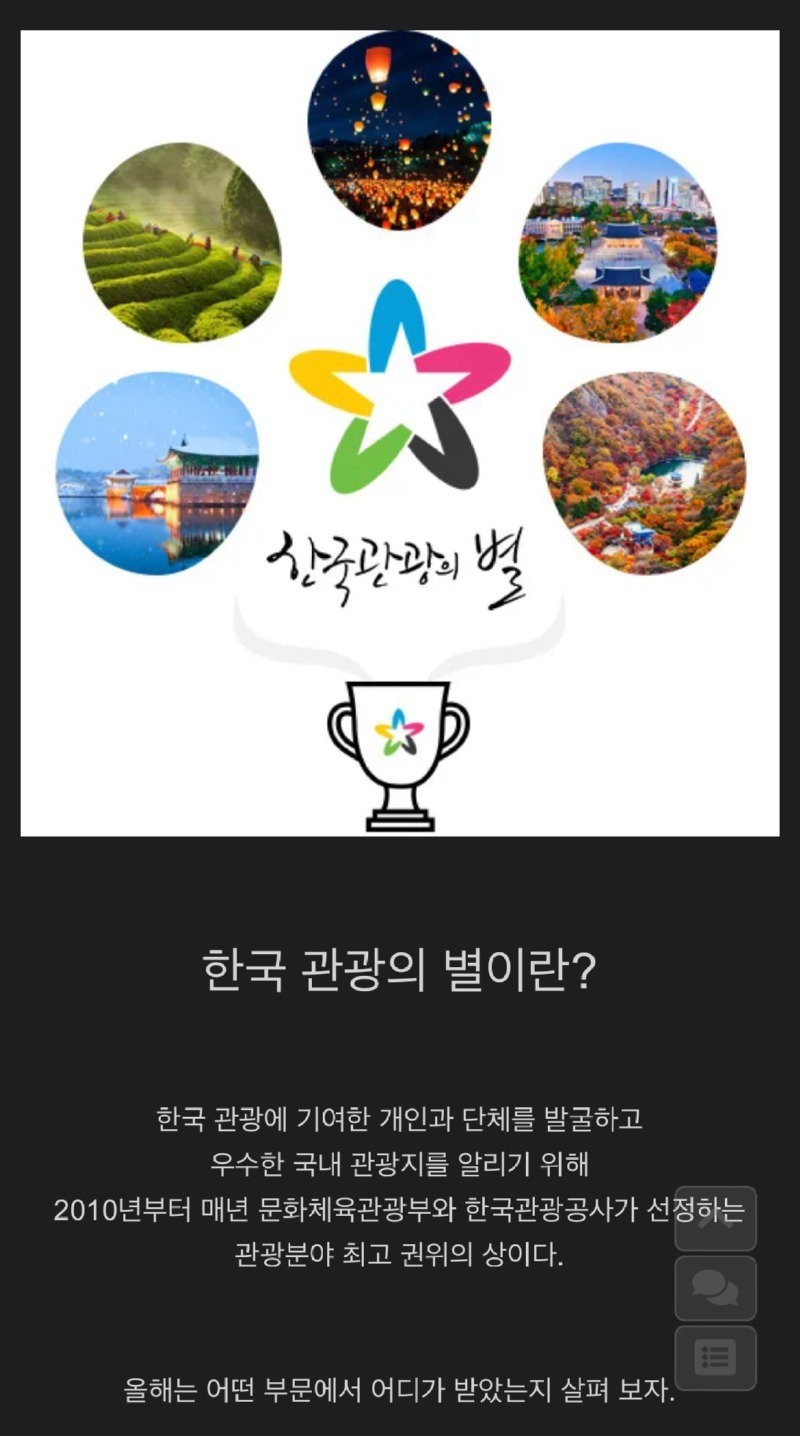Viewport: 800px width, 1436px height.
Task: Open the post list button
Action: [715, 1358]
